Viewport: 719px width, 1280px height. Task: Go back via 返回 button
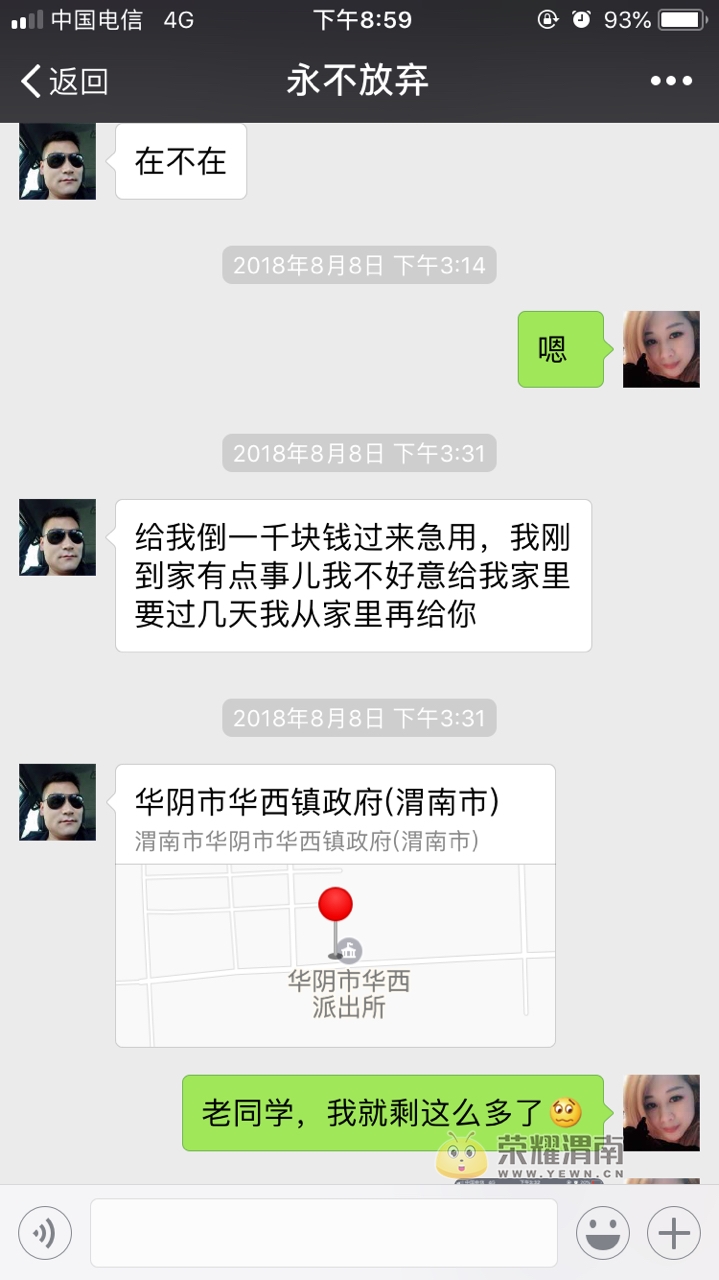[64, 81]
